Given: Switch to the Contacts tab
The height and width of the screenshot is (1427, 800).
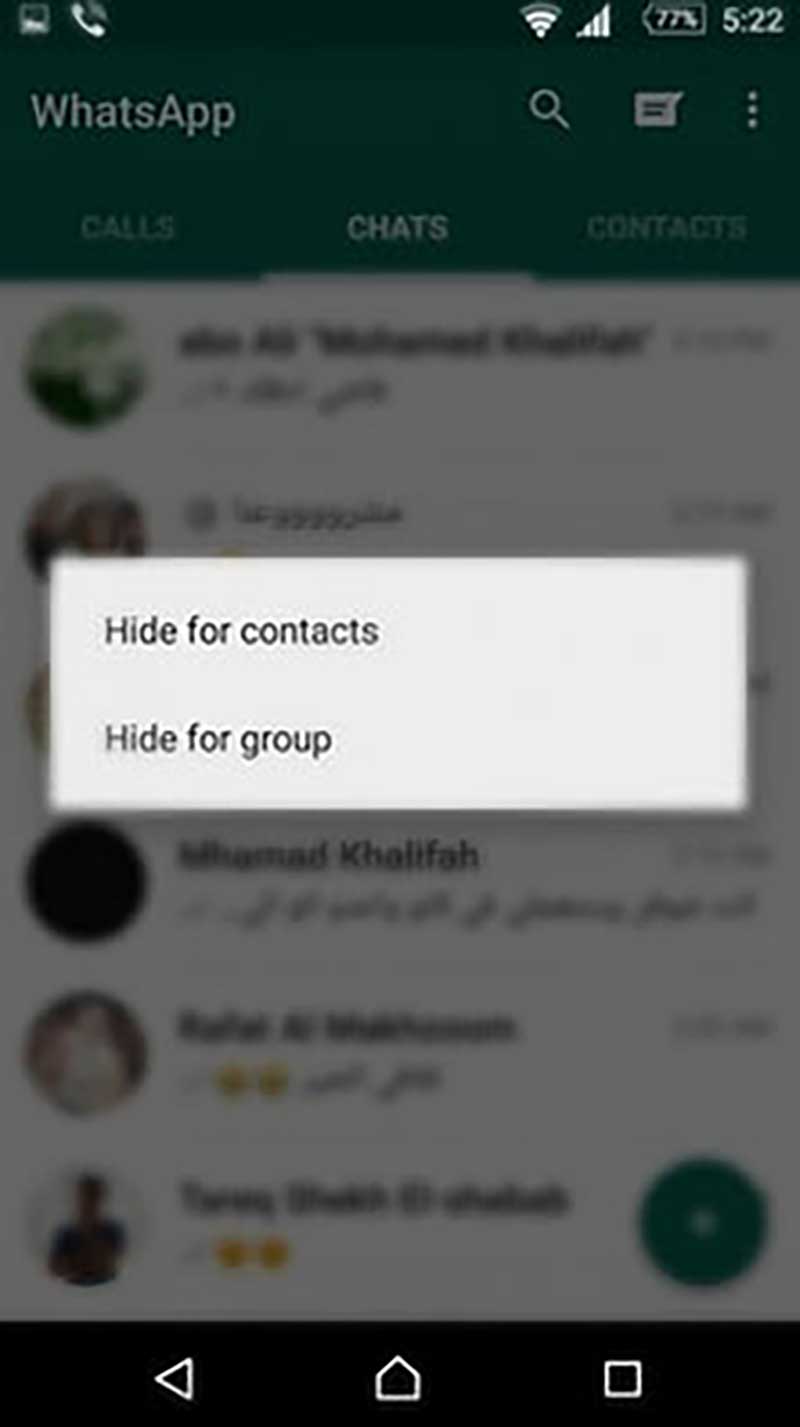Looking at the screenshot, I should pos(666,228).
